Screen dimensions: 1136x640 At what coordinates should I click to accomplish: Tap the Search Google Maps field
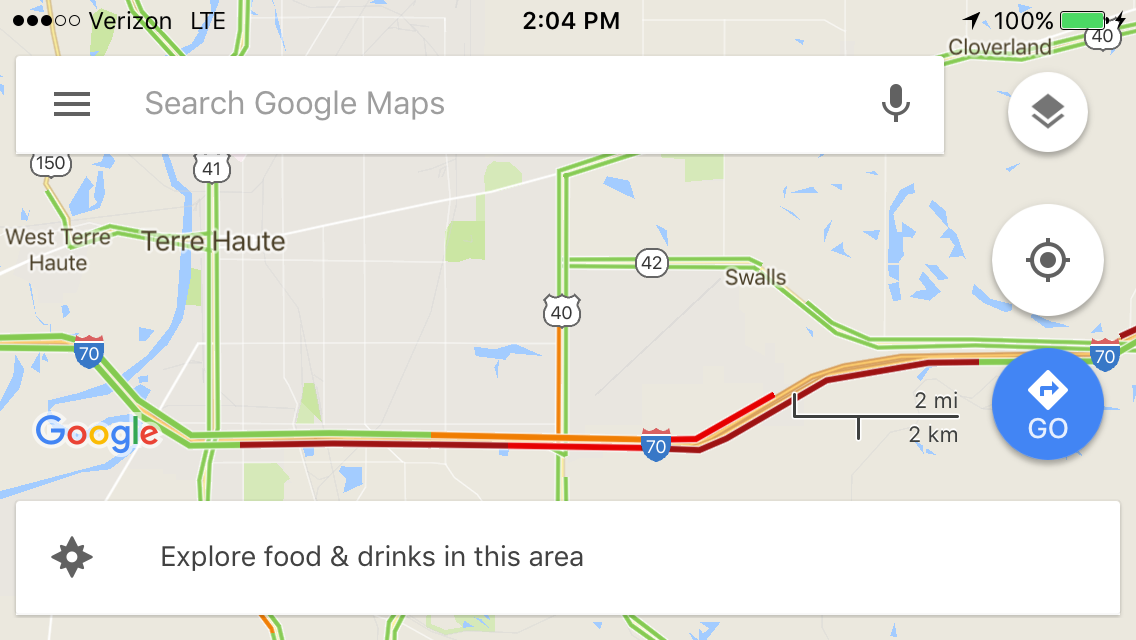(x=480, y=104)
